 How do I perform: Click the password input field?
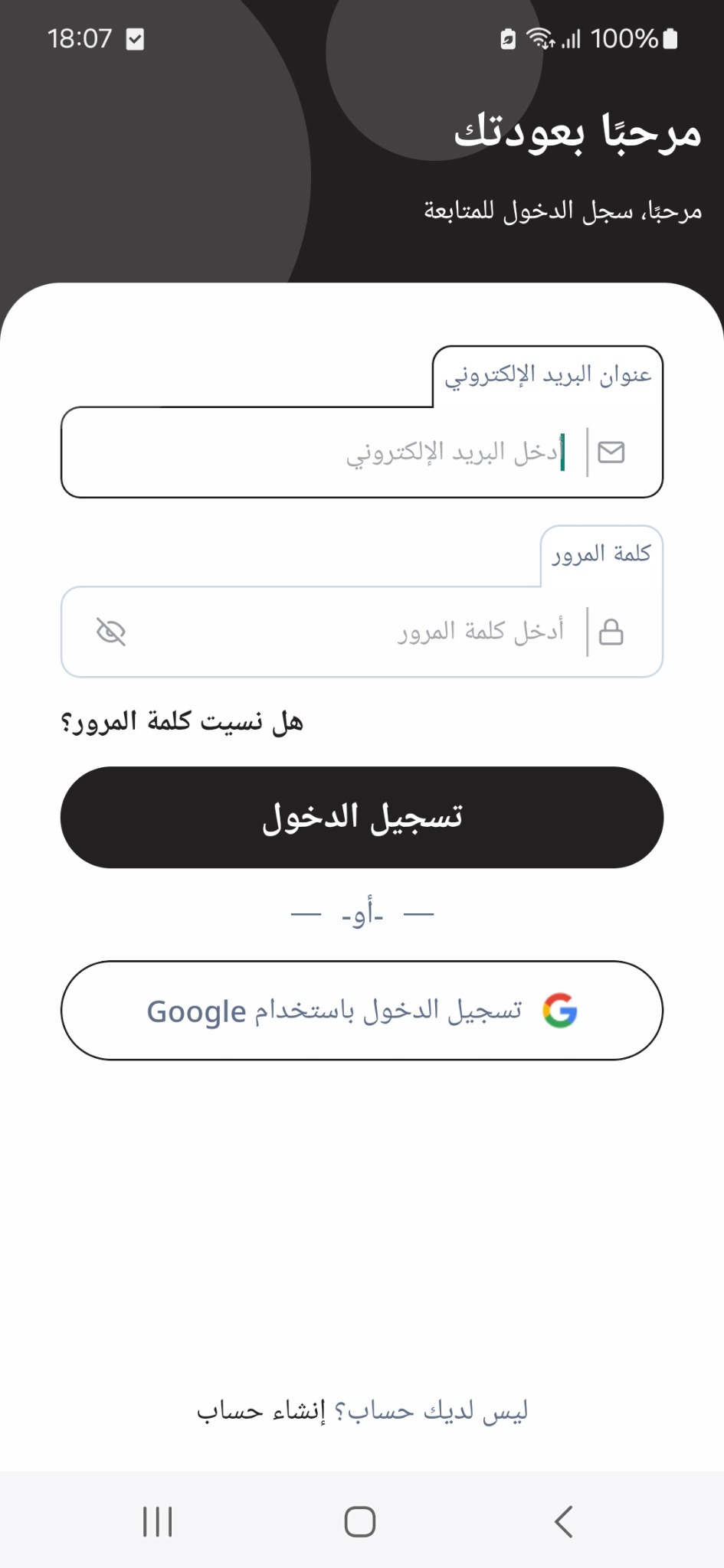(x=360, y=631)
